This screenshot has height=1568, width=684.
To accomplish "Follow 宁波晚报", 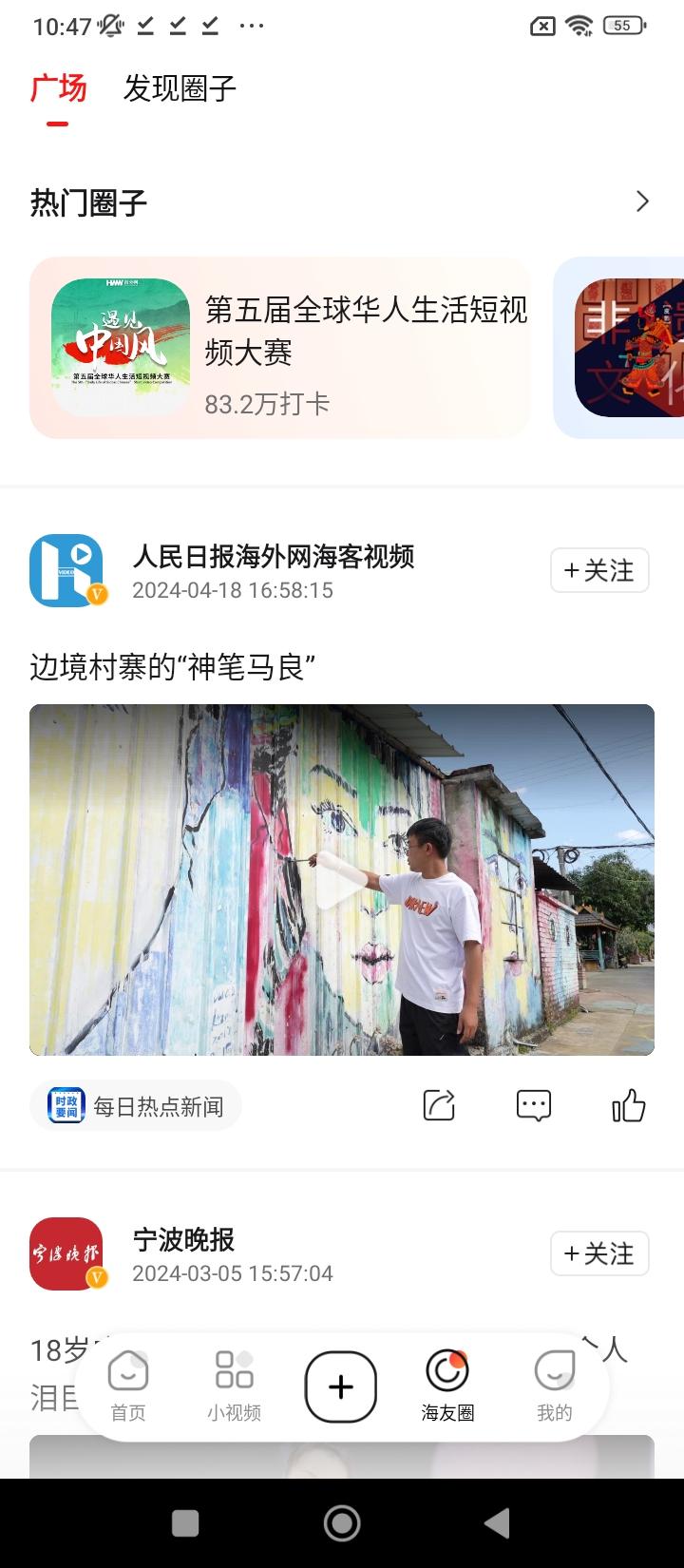I will (599, 1253).
